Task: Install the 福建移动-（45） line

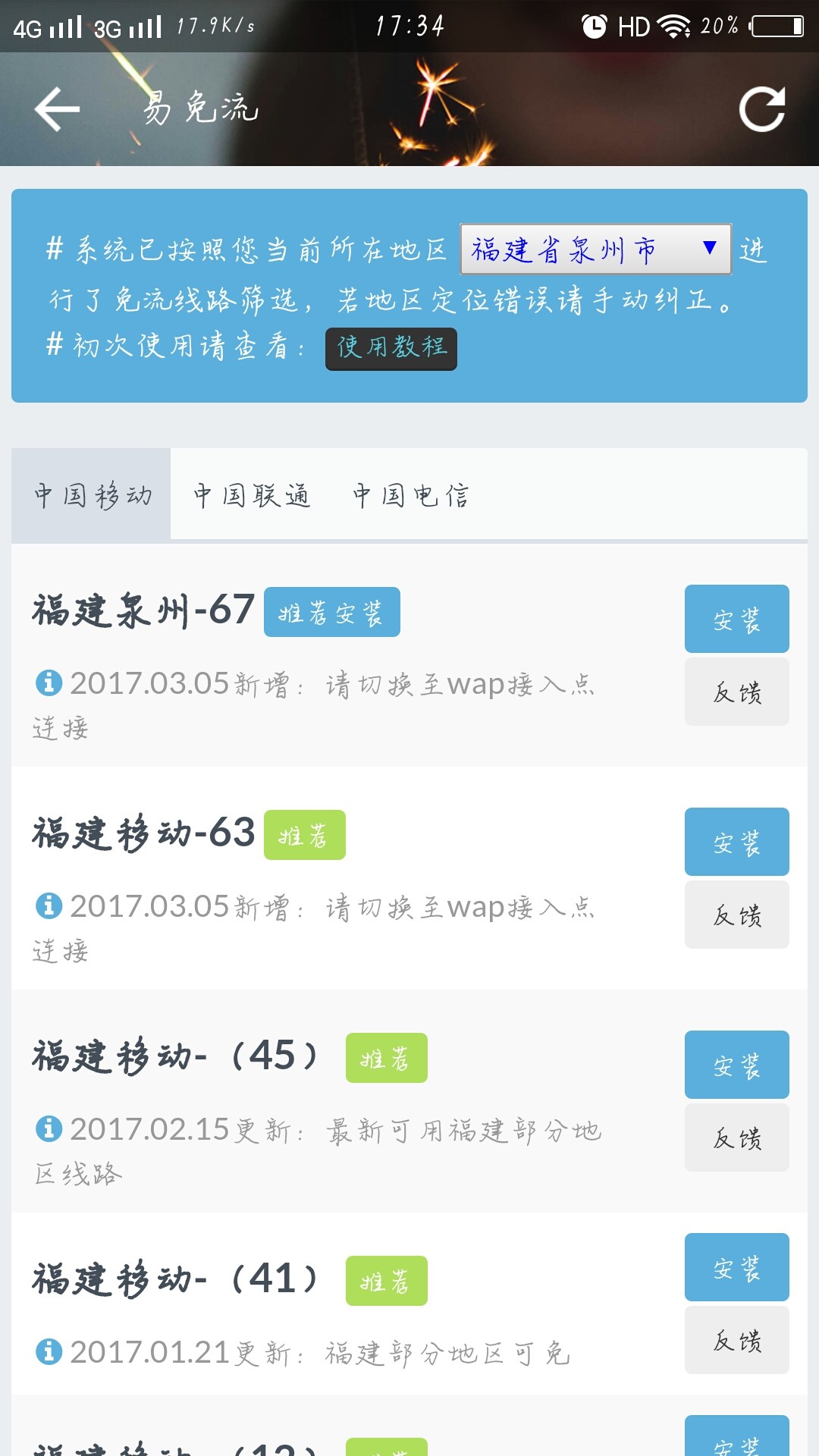Action: pyautogui.click(x=737, y=1065)
